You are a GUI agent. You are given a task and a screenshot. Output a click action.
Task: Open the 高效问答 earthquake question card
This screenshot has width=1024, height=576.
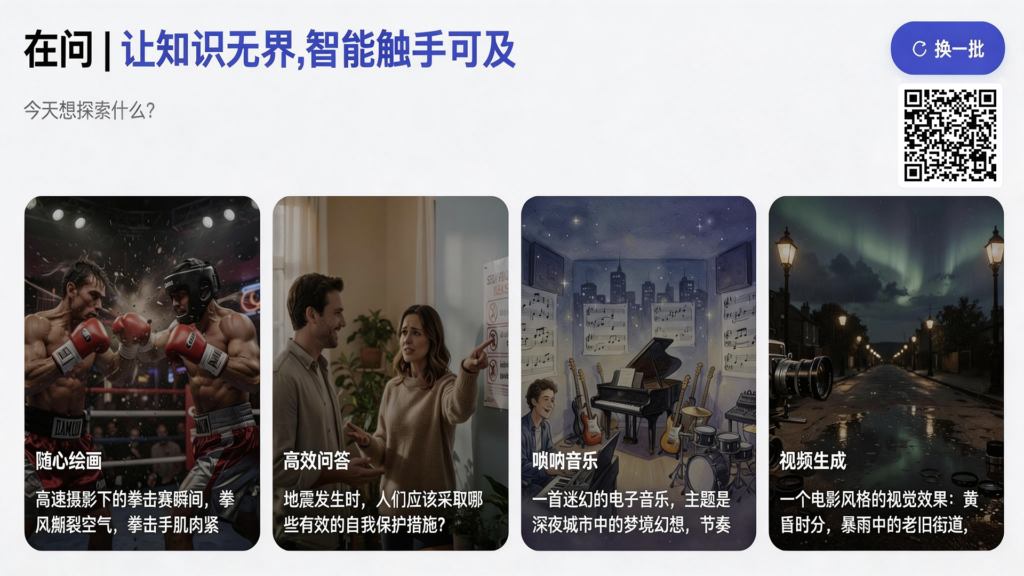tap(390, 373)
